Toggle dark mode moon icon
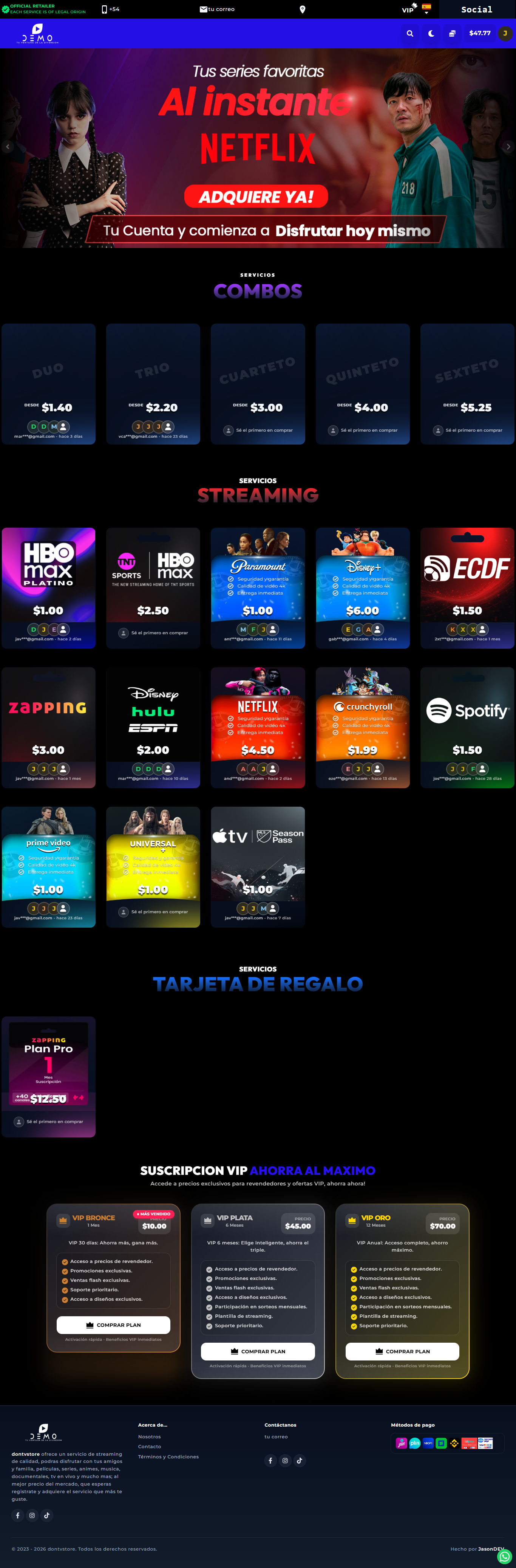This screenshot has width=516, height=1568. 431,34
